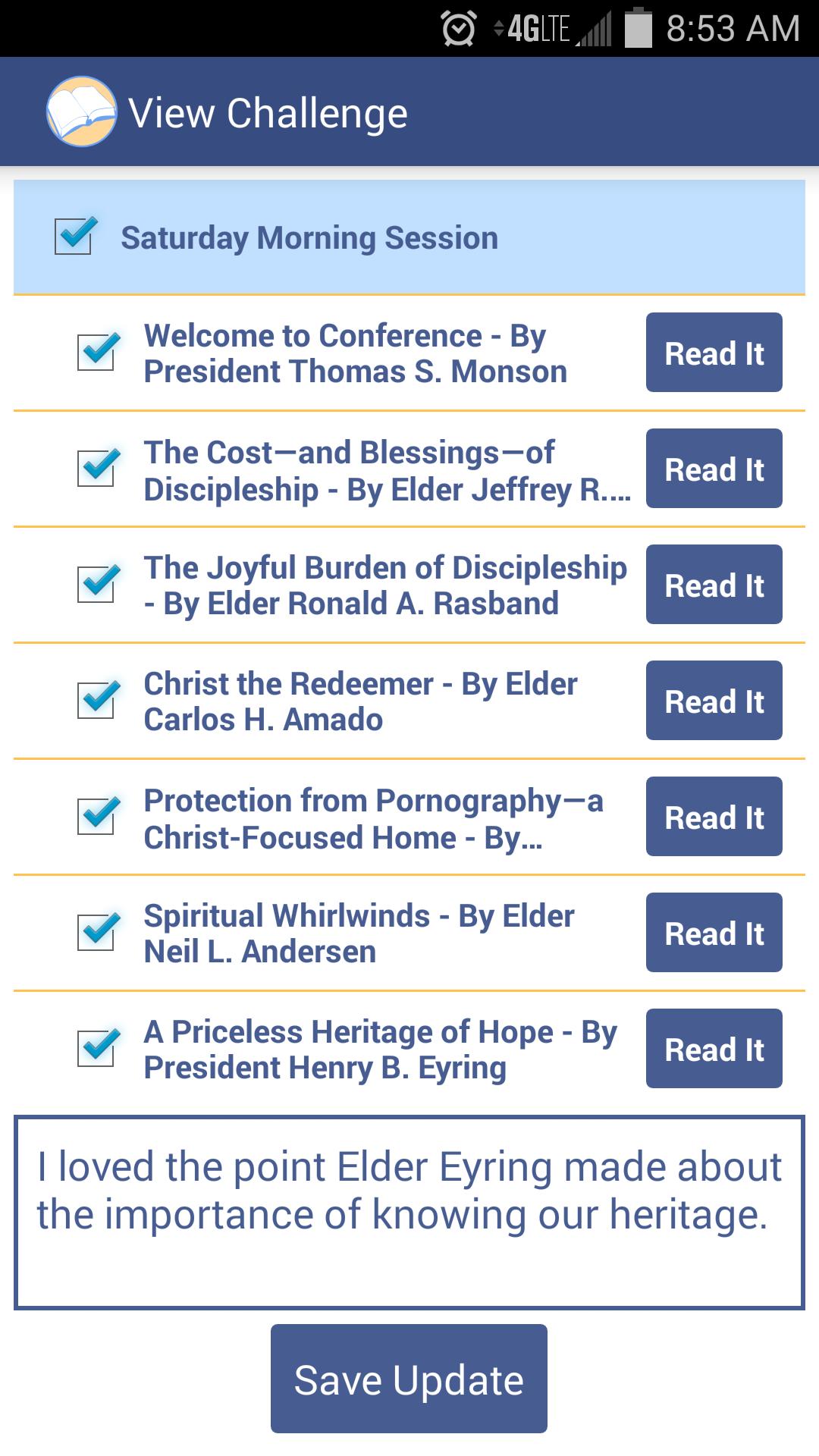Uncheck Welcome to Conference by President Monson

tap(97, 351)
